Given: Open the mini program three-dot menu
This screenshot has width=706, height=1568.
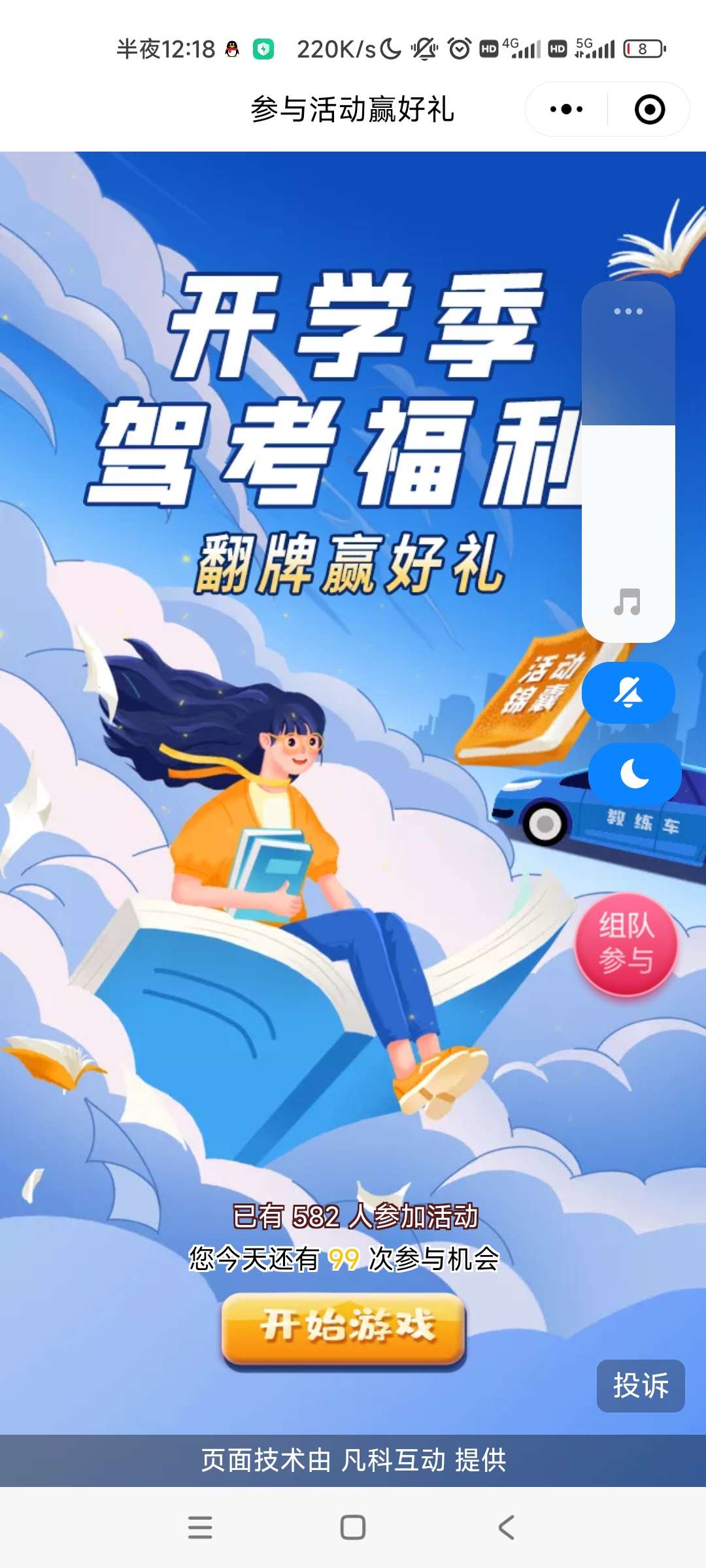Looking at the screenshot, I should pos(566,109).
